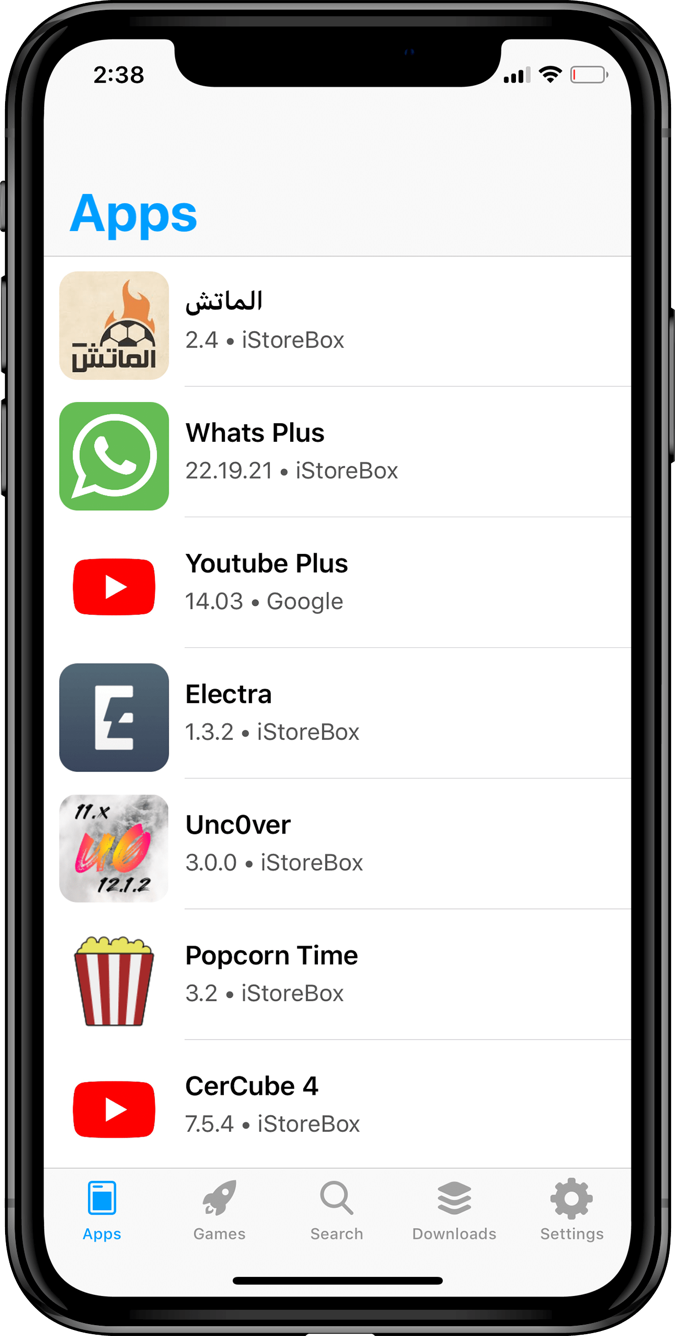Select the CerCube 4 row

pos(338,1105)
